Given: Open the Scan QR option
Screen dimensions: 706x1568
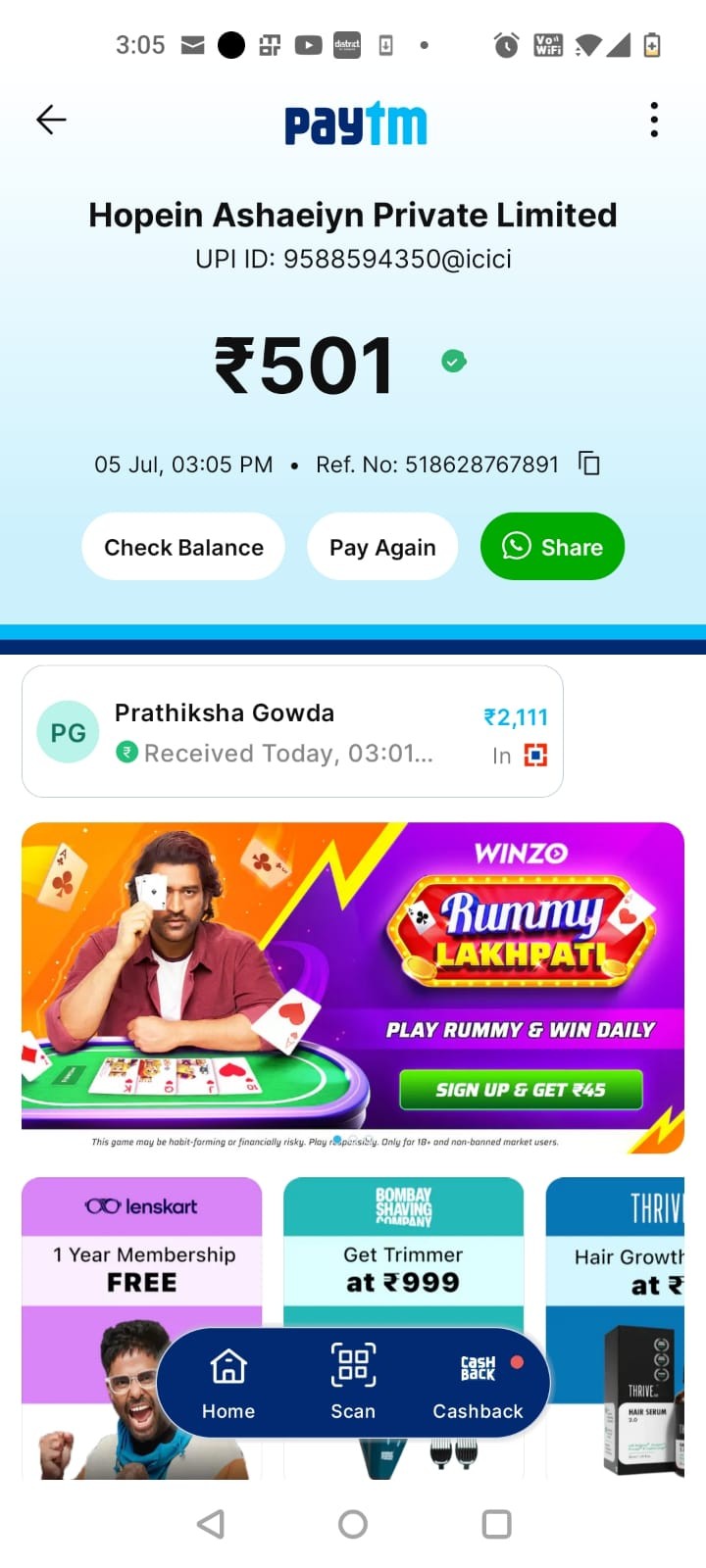Looking at the screenshot, I should 353,1384.
